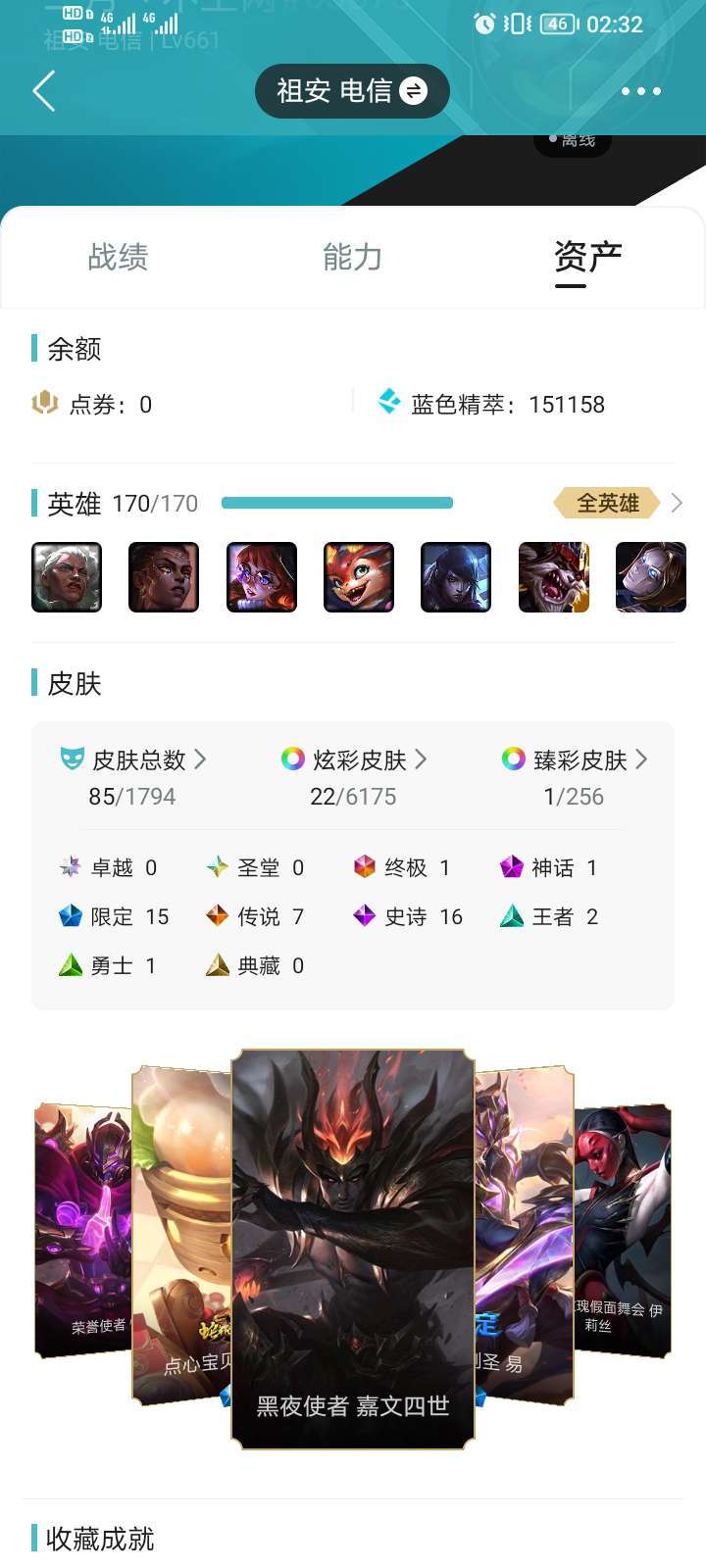706x1568 pixels.
Task: Tap the 荣誉使者 skin card
Action: click(x=83, y=1230)
